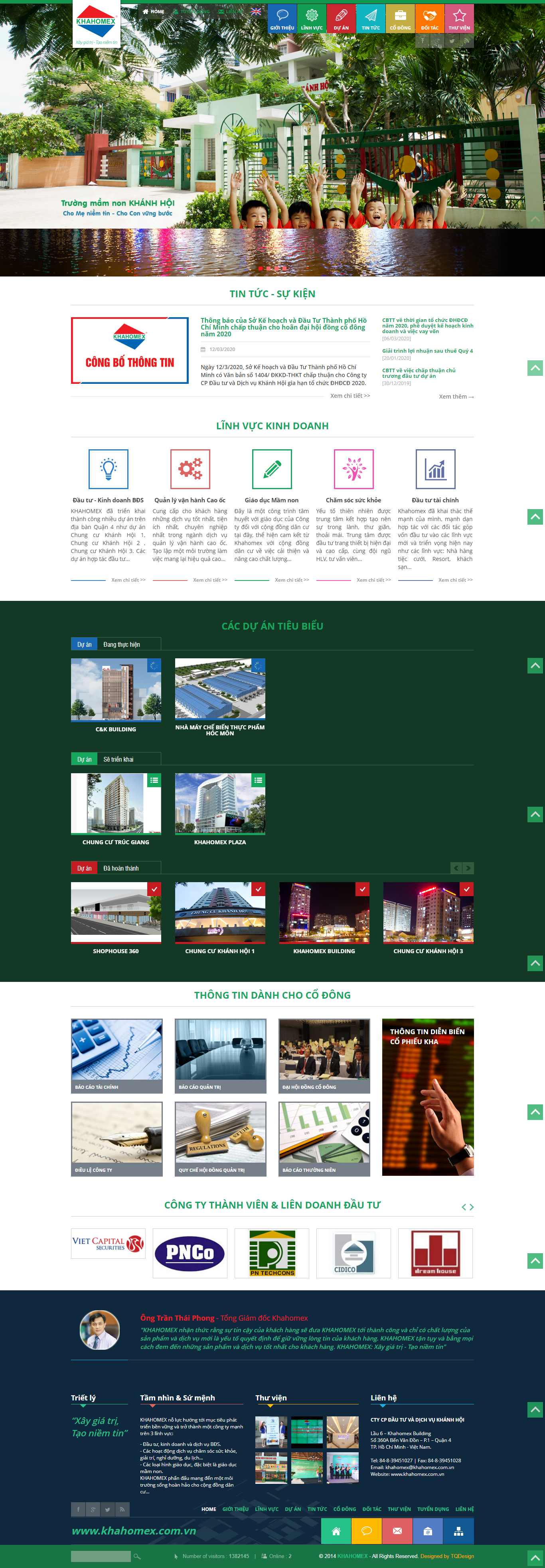Open the PNCo partner logo
Screen dimensions: 545x1568
[190, 1253]
